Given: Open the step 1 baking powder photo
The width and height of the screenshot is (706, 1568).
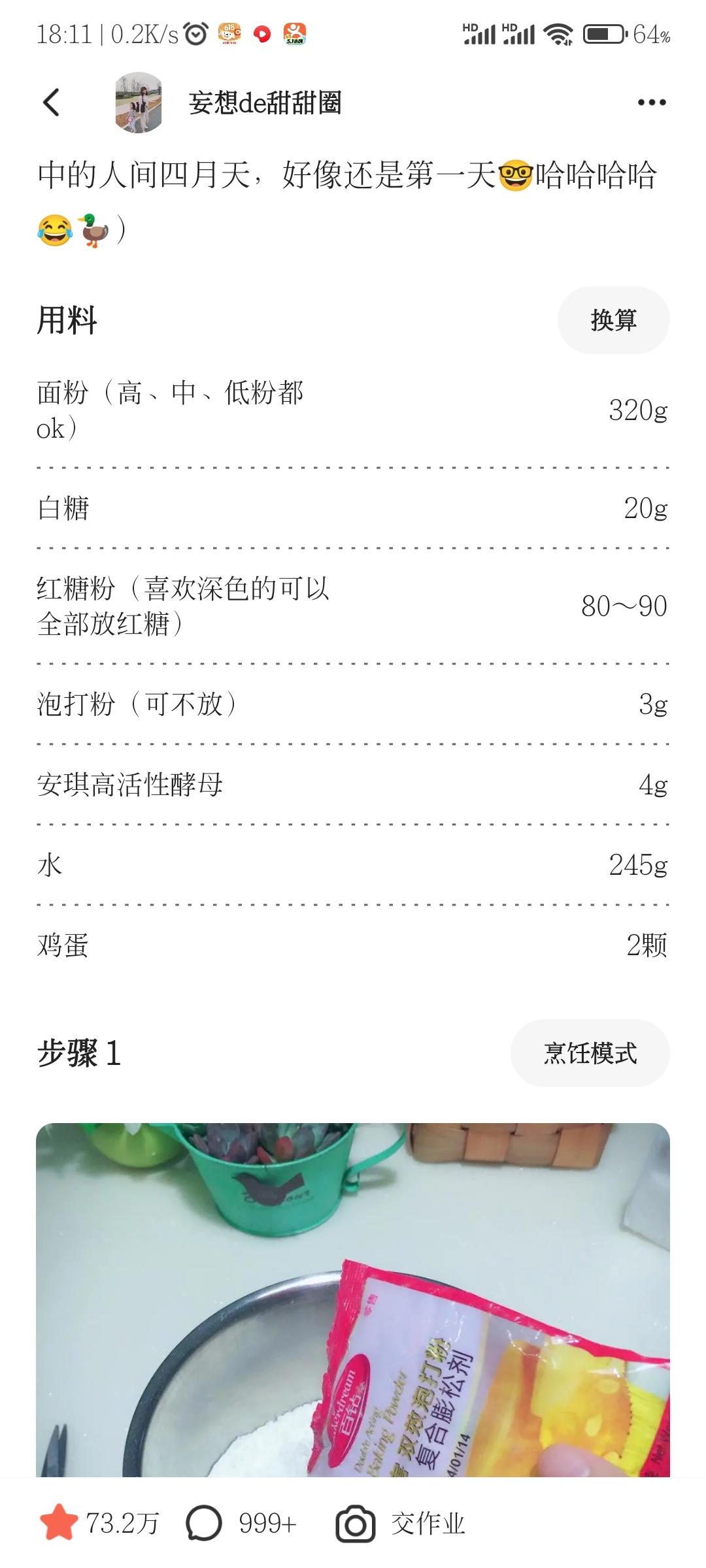Looking at the screenshot, I should [x=353, y=1300].
